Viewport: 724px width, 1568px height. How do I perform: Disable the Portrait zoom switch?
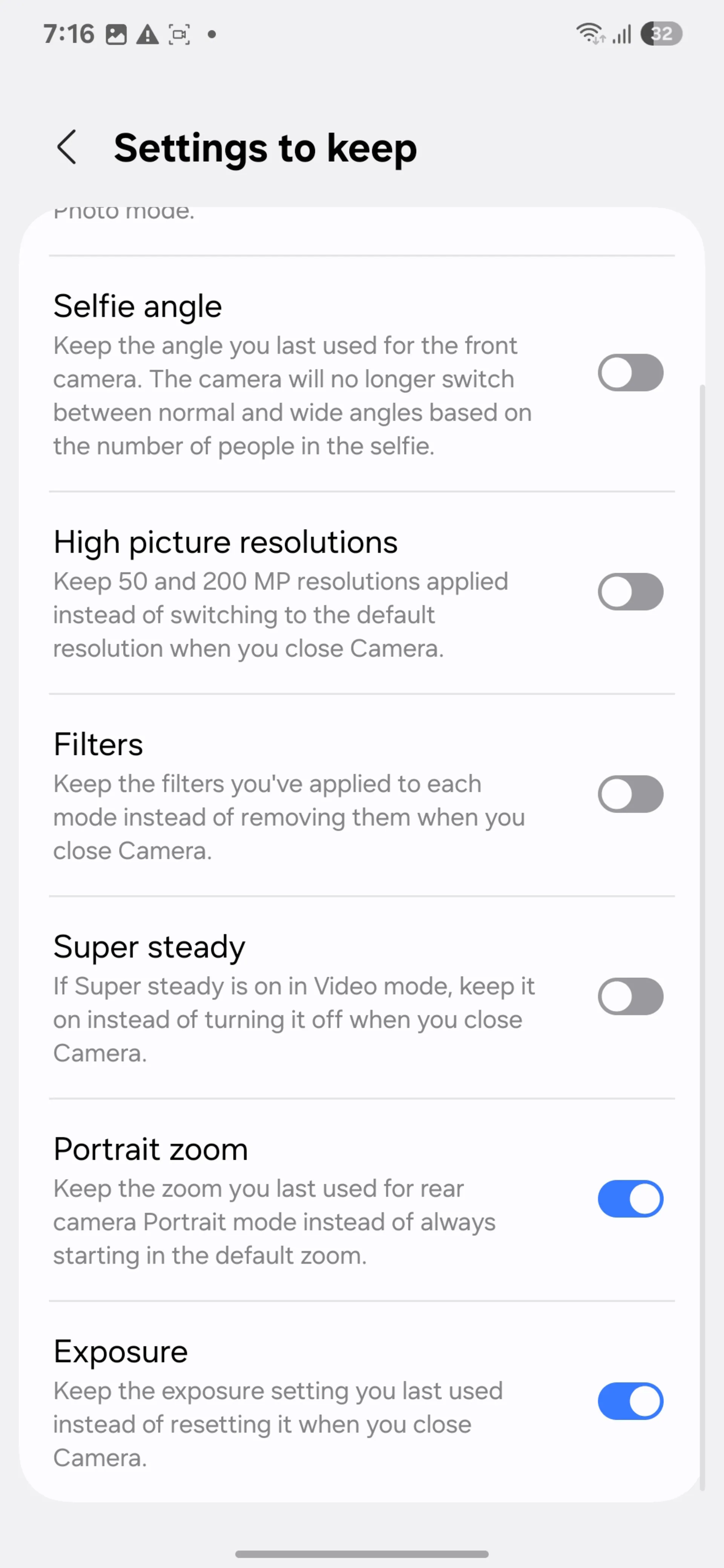(630, 1199)
